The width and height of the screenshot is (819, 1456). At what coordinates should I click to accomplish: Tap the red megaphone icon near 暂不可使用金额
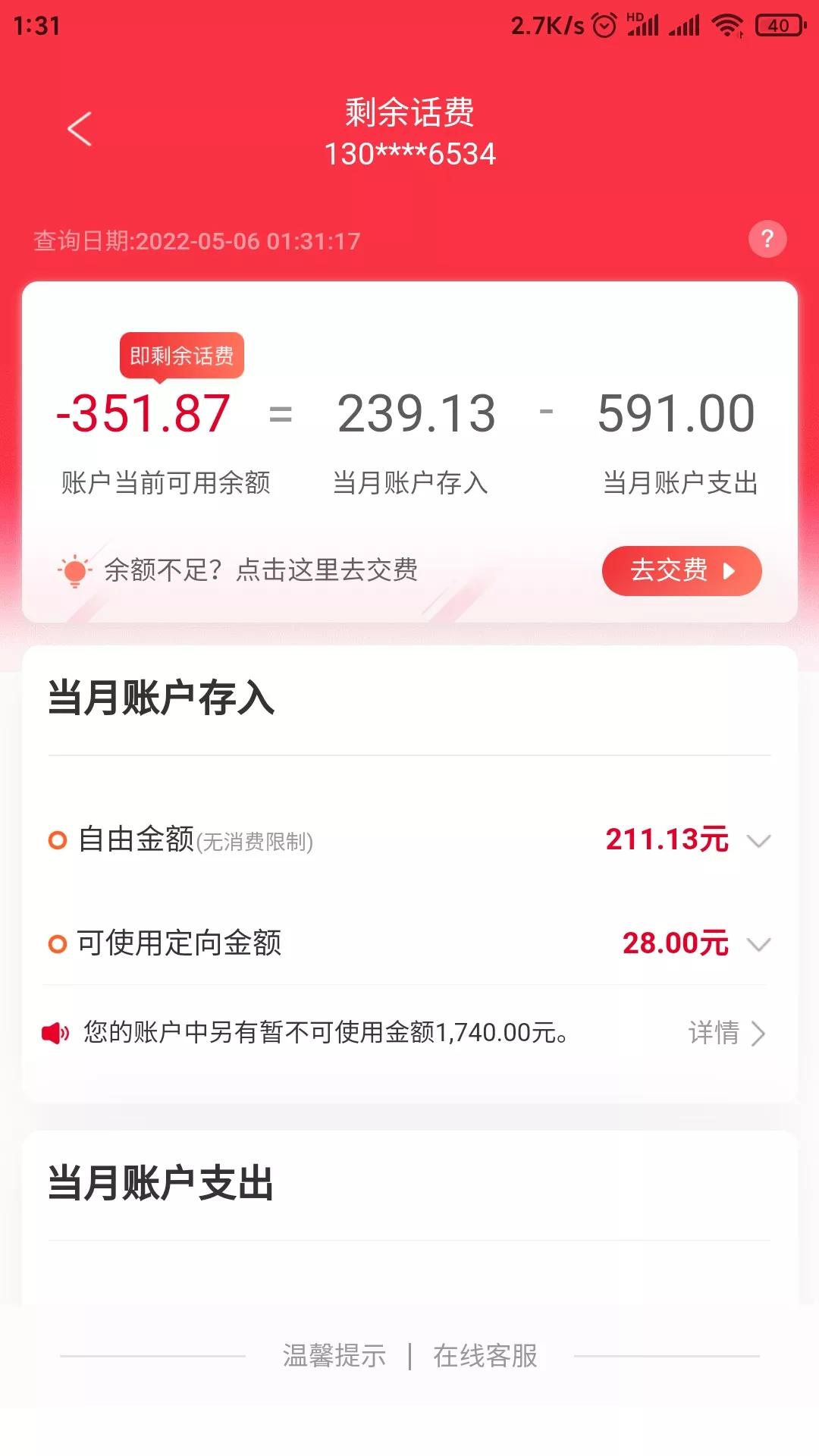coord(57,1031)
